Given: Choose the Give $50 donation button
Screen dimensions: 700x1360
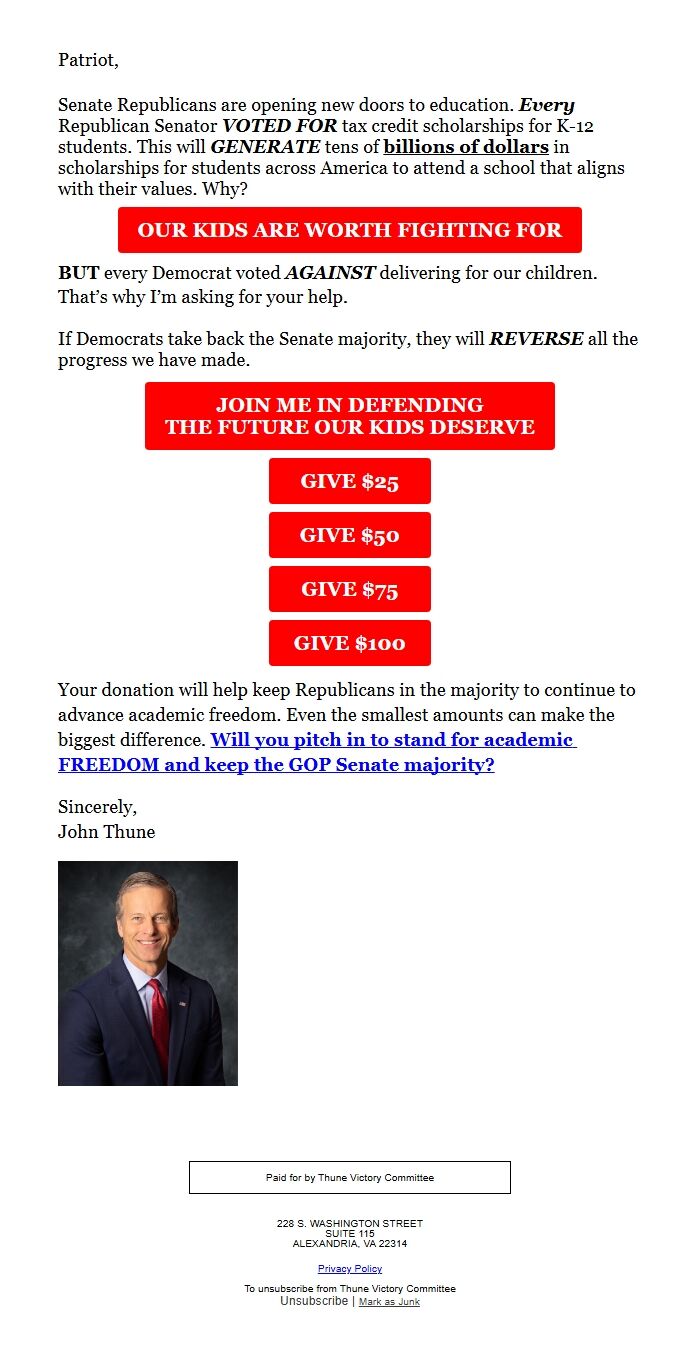Looking at the screenshot, I should pos(349,535).
